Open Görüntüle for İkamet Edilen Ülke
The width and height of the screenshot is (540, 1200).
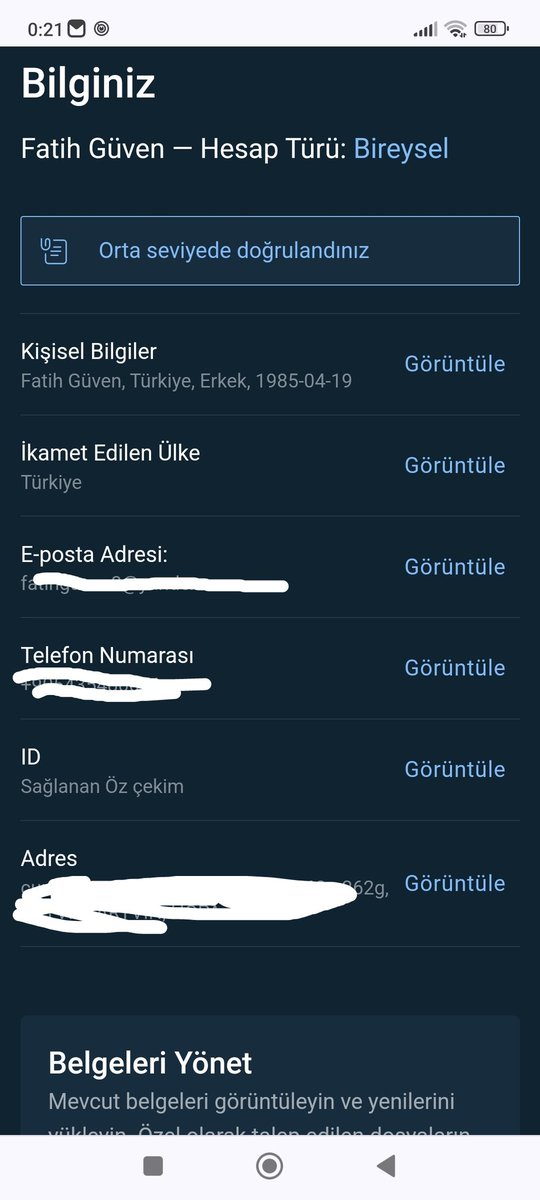coord(455,465)
